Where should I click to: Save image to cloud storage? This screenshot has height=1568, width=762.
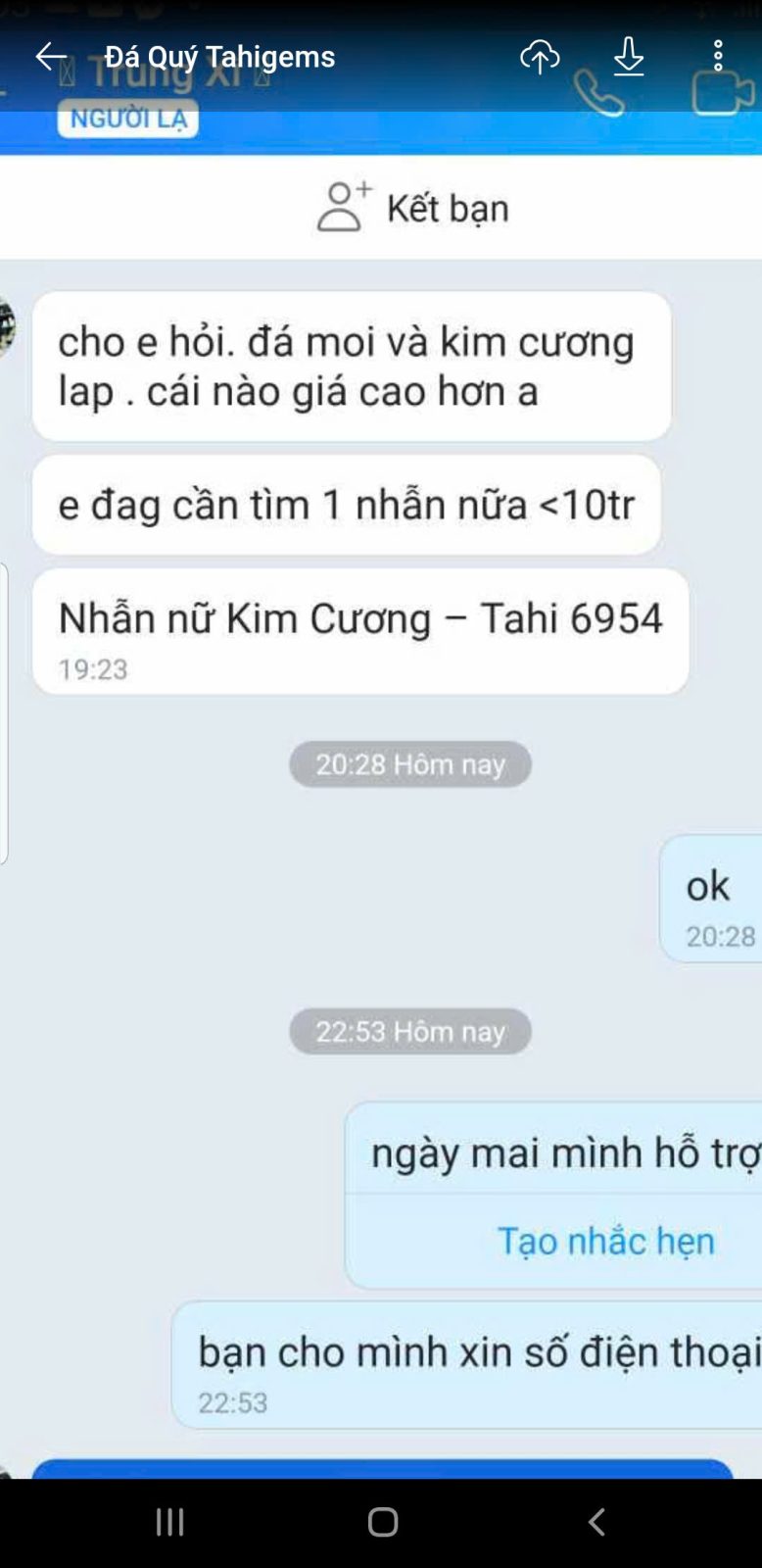point(540,57)
